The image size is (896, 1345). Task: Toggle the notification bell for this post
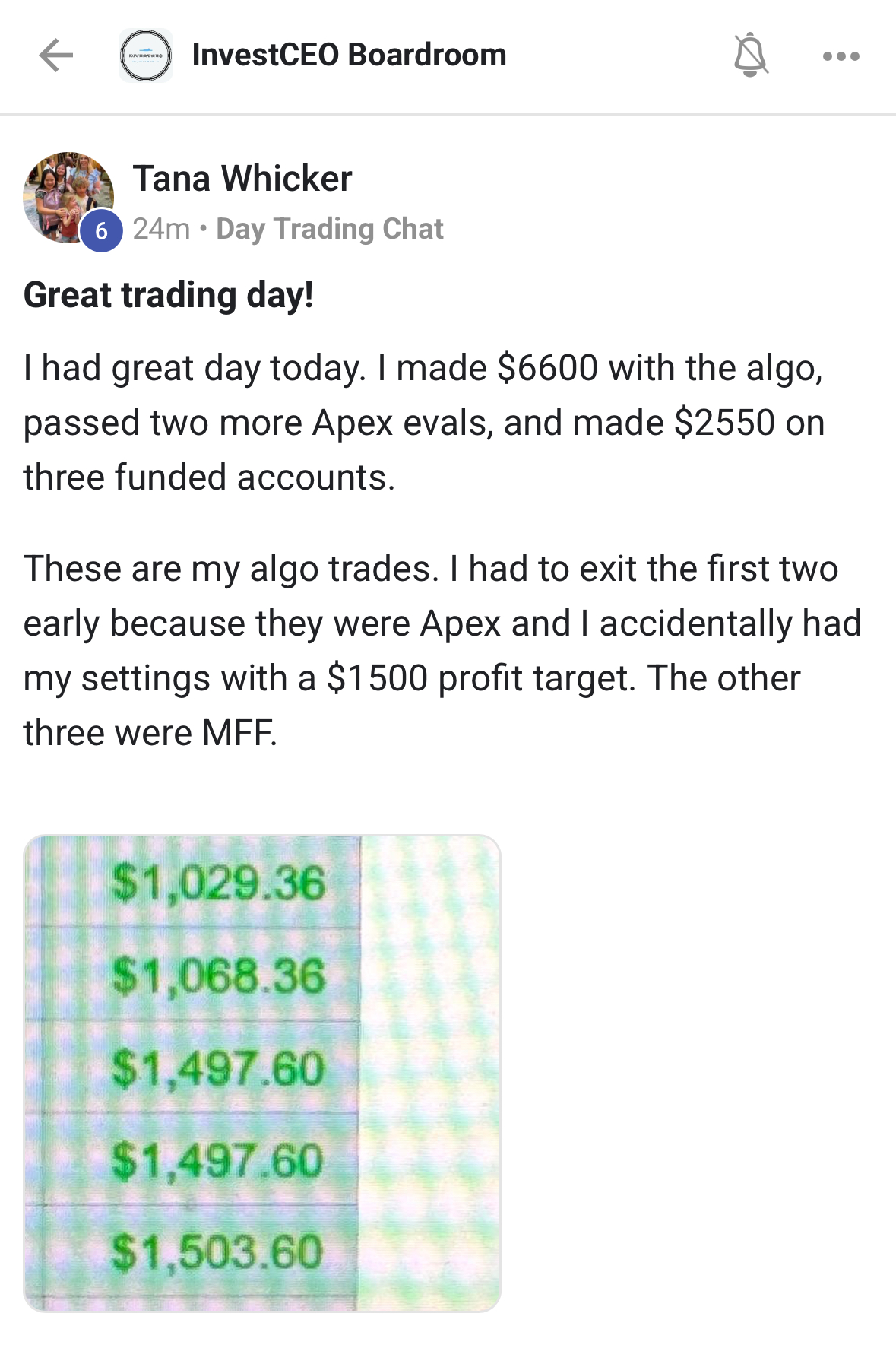click(x=750, y=56)
